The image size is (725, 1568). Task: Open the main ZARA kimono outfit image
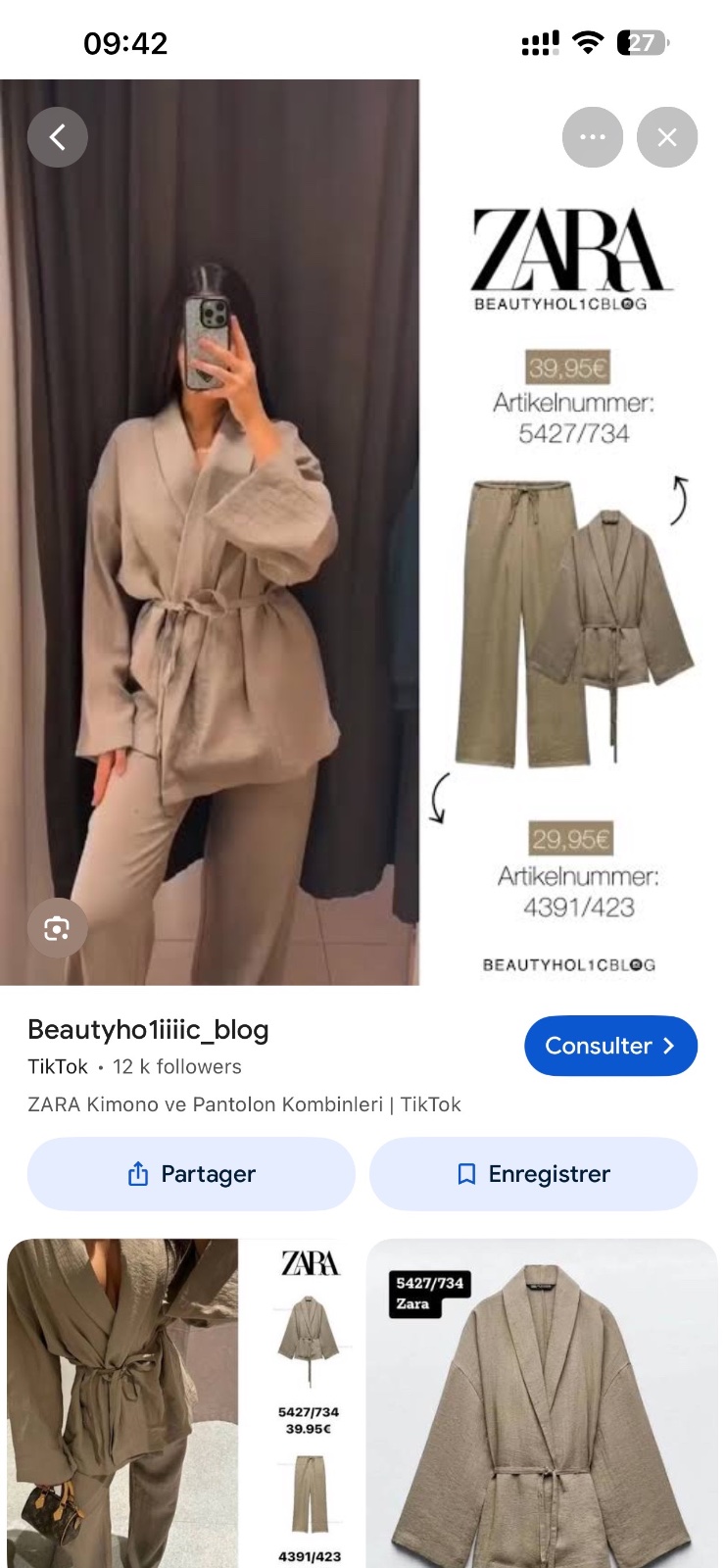coord(362,532)
